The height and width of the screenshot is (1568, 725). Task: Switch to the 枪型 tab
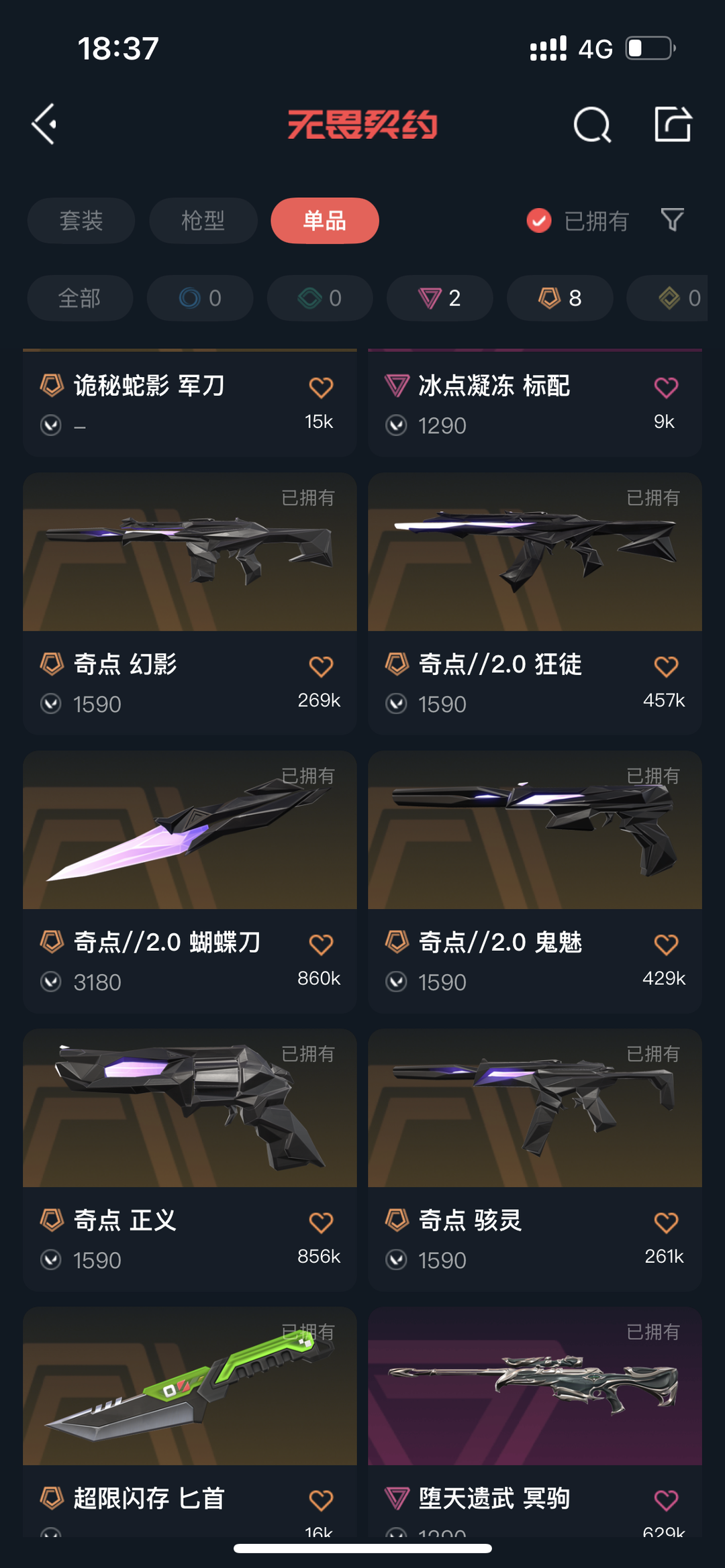(203, 221)
